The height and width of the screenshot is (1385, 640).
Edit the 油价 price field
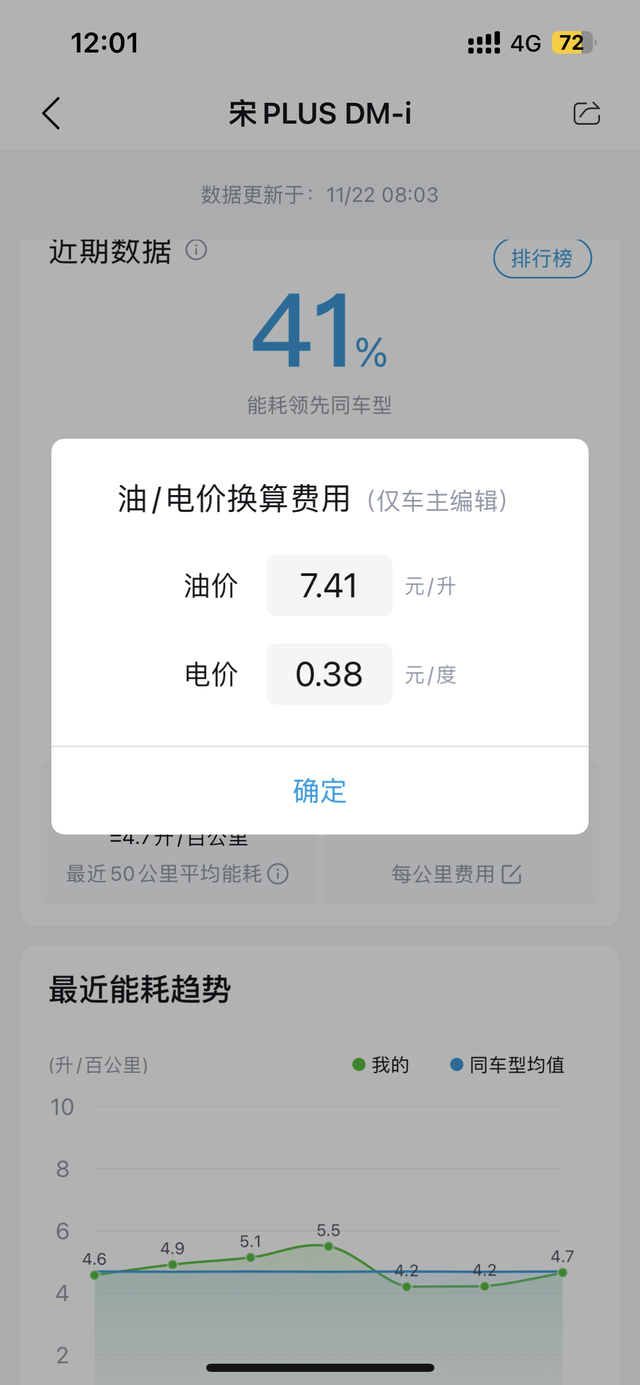click(x=329, y=585)
